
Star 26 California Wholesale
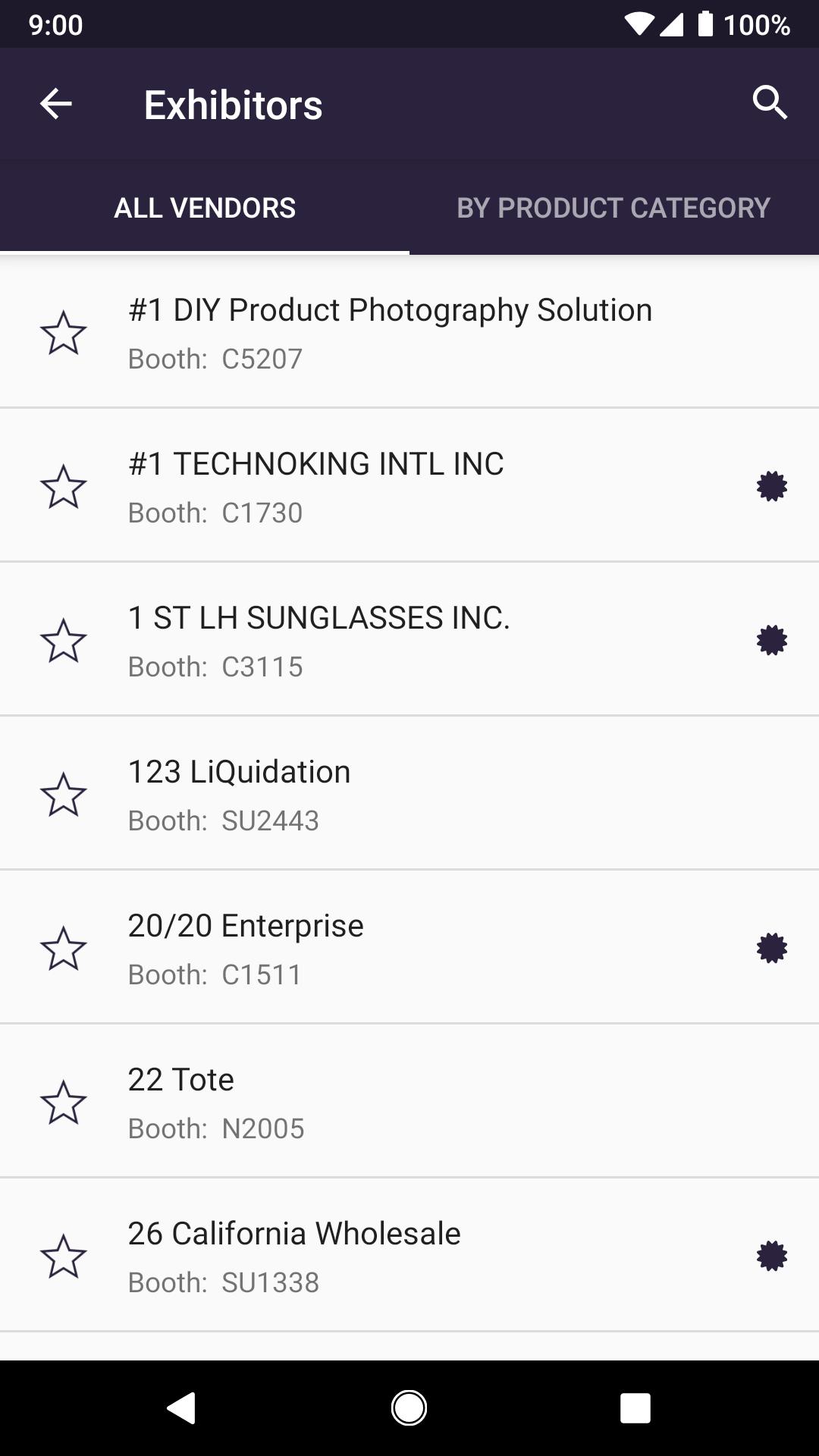63,1257
